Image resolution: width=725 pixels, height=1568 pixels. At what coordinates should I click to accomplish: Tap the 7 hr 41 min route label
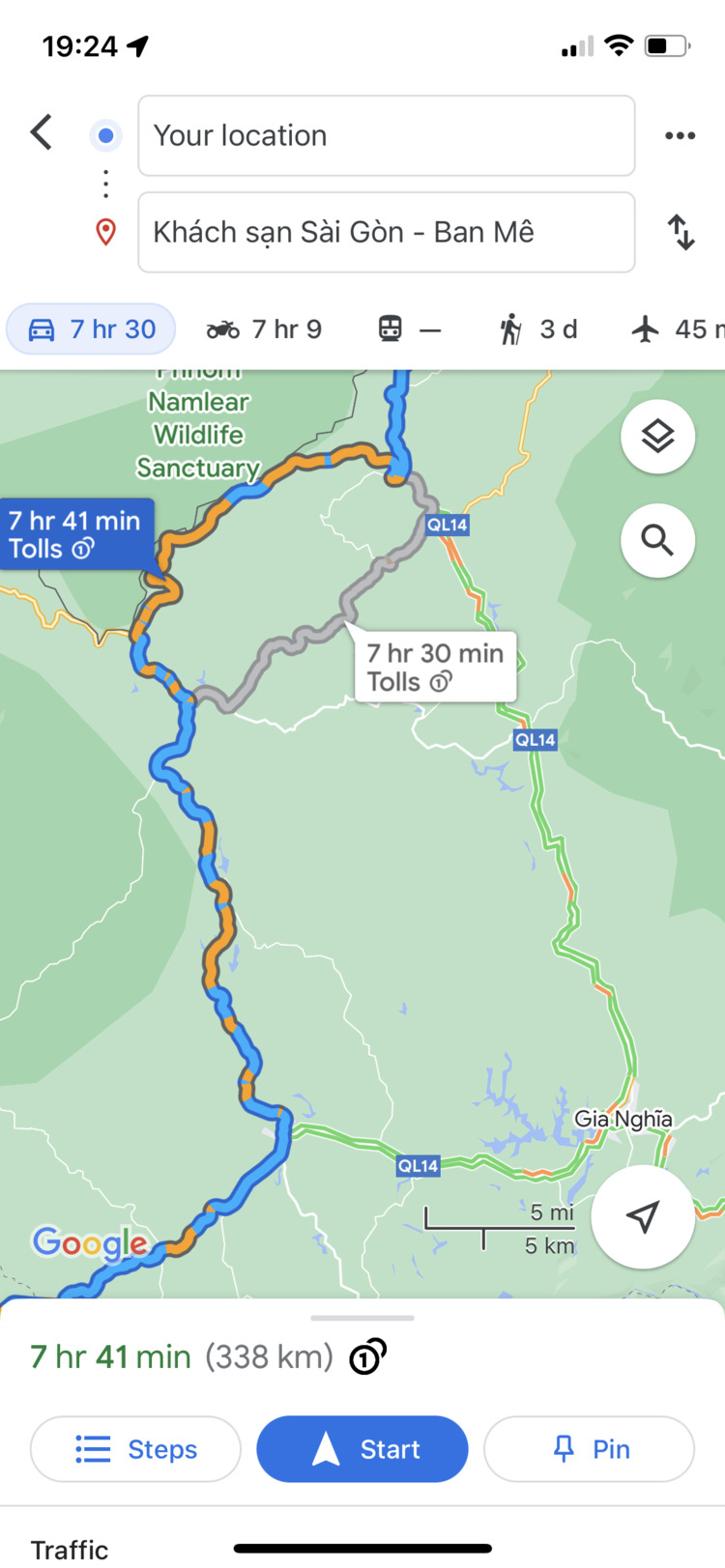coord(76,534)
